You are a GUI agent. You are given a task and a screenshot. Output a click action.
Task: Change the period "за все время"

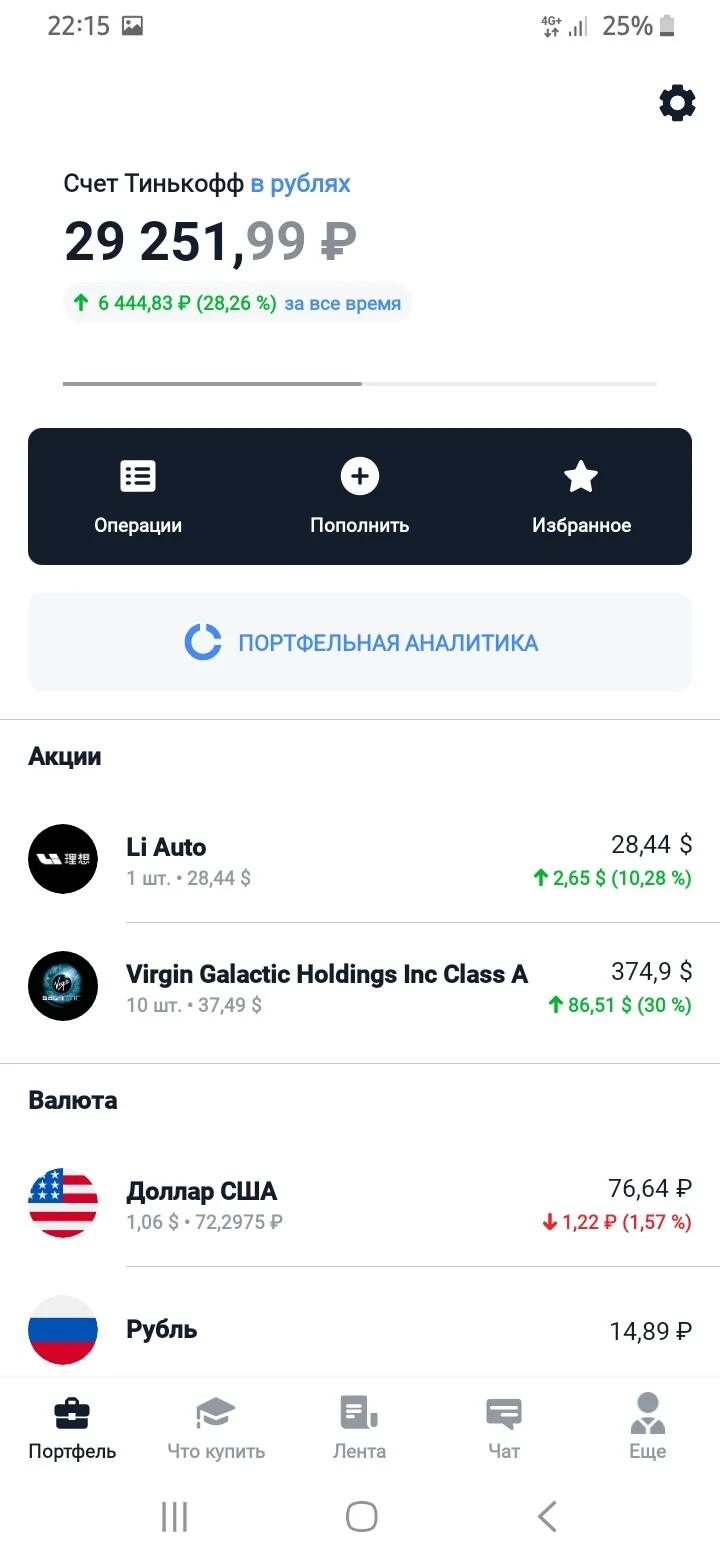342,304
